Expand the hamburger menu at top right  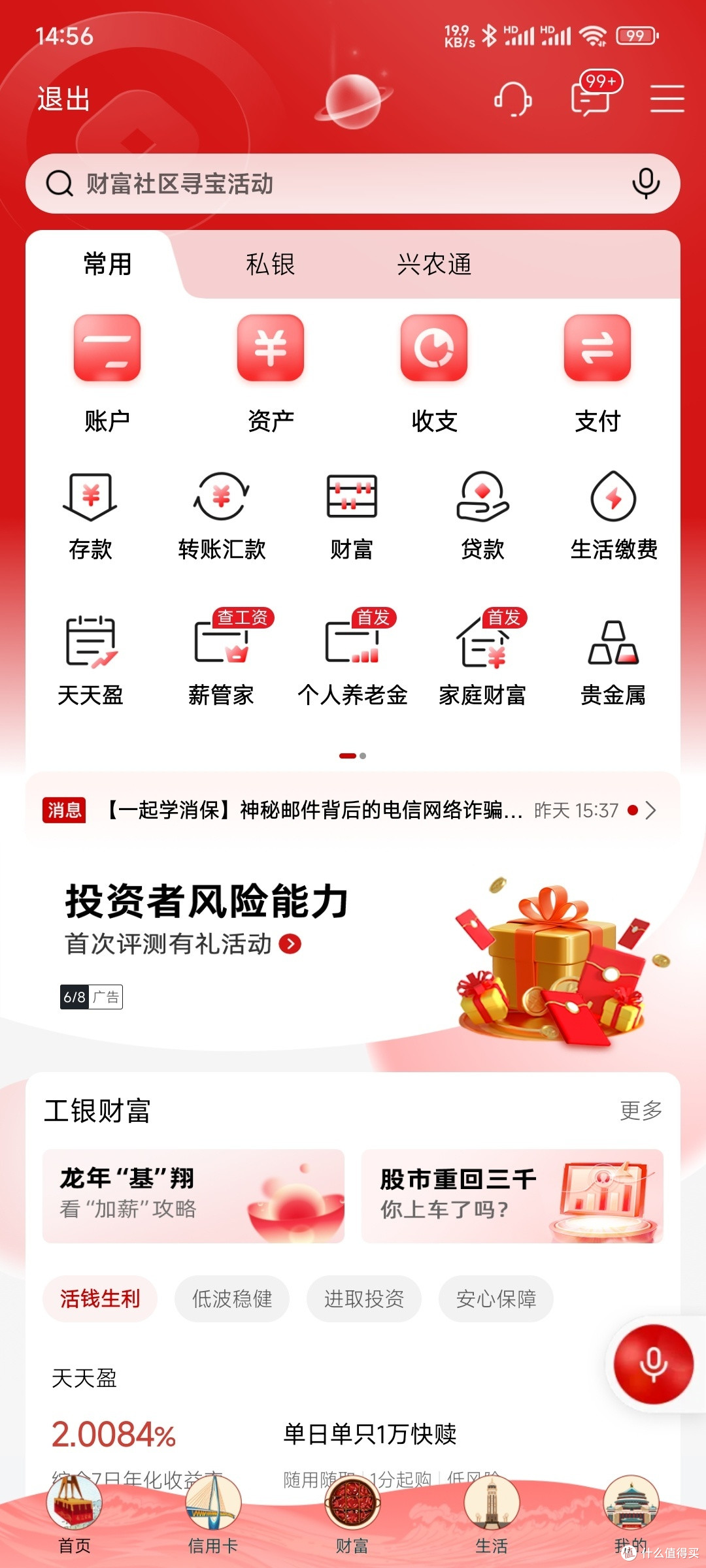(667, 98)
